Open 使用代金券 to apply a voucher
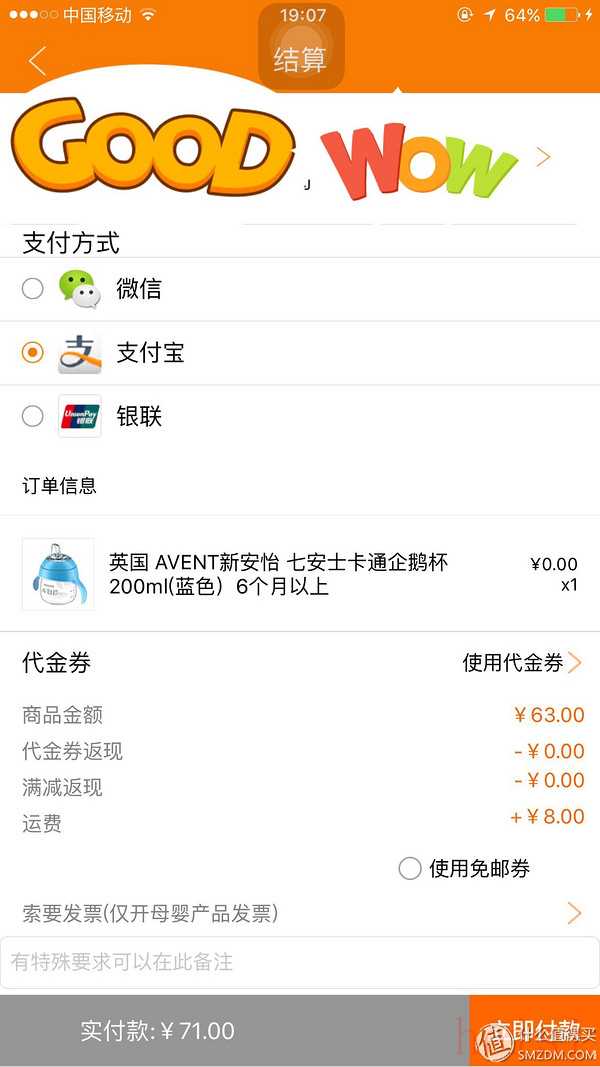The image size is (600, 1067). (x=522, y=662)
